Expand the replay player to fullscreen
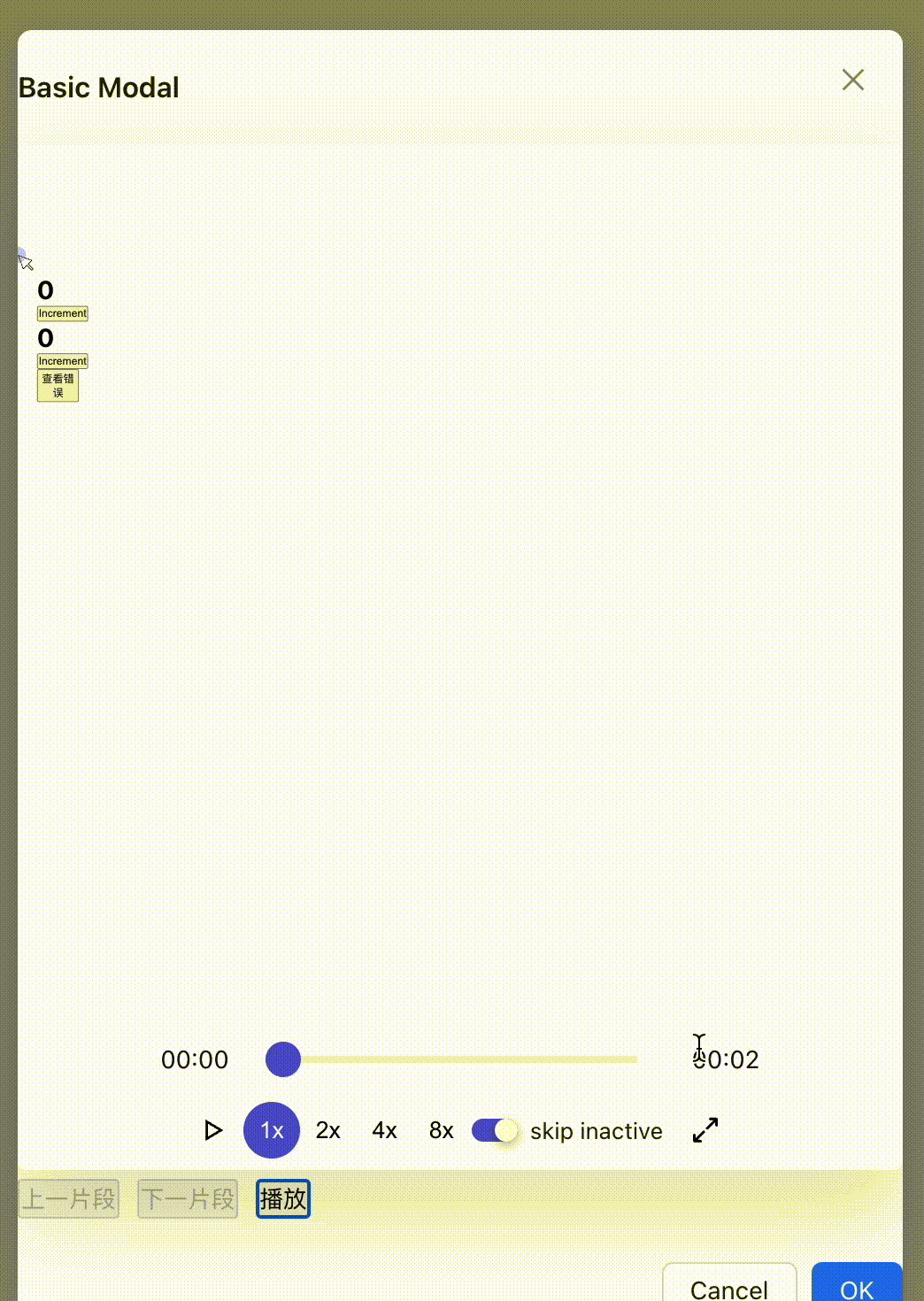 point(705,1130)
